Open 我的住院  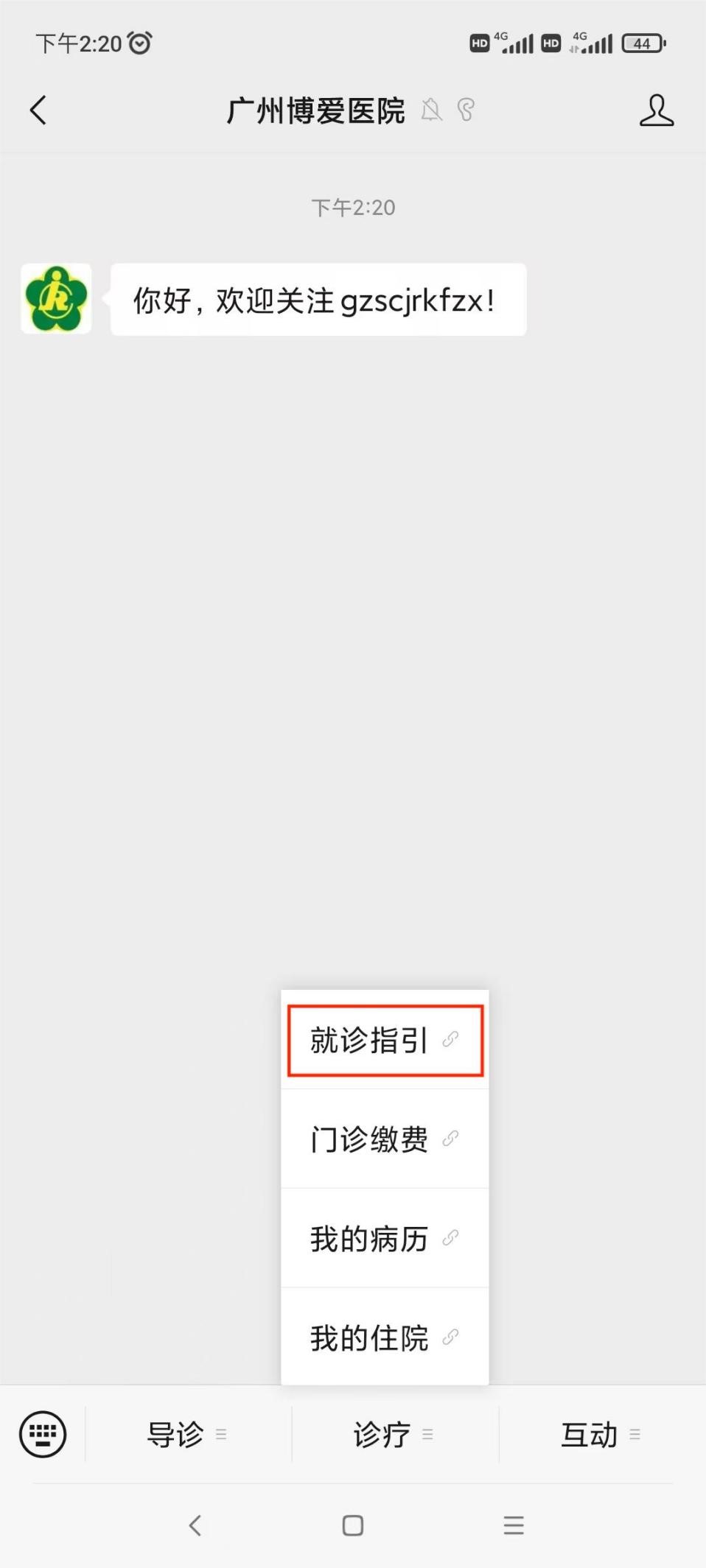coord(385,1337)
